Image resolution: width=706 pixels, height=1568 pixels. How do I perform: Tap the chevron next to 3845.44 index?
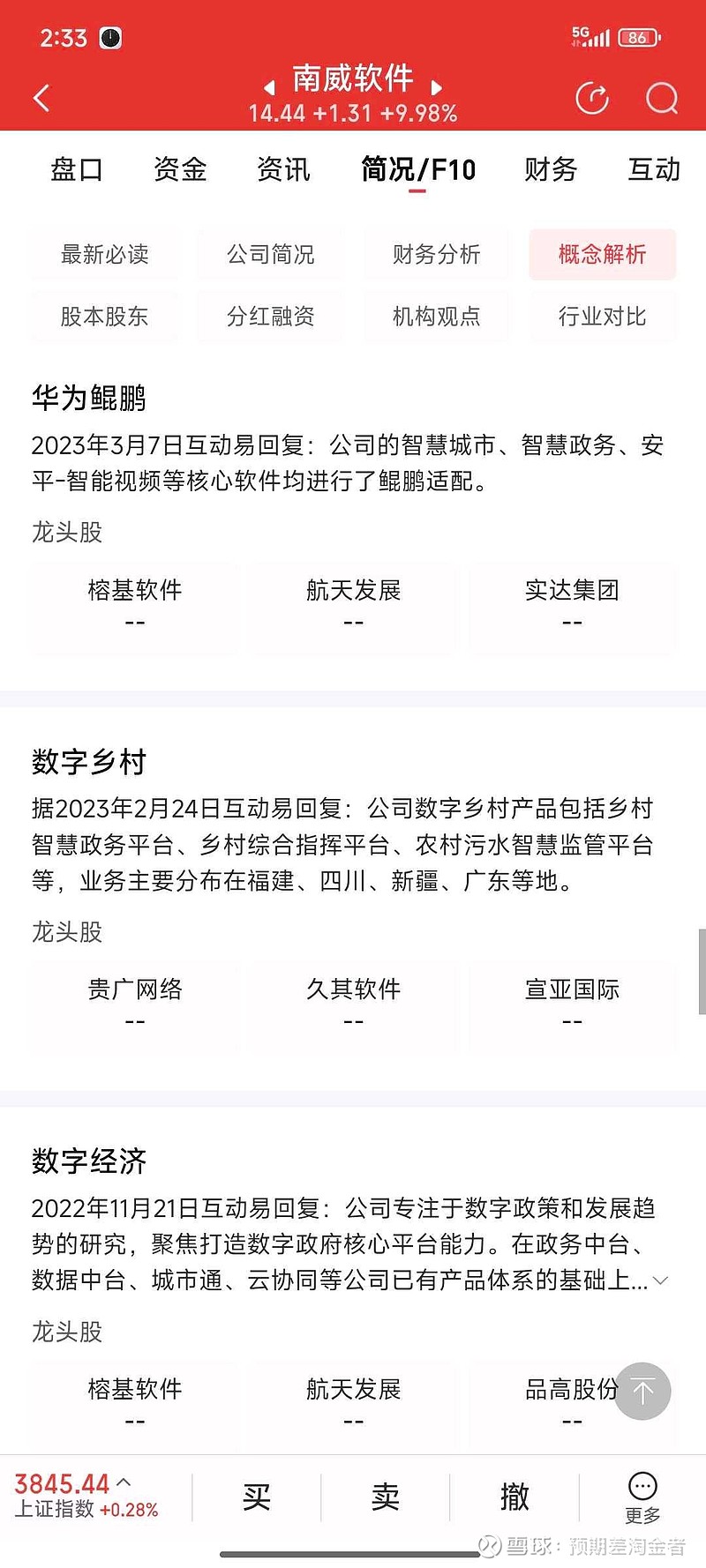(119, 1483)
